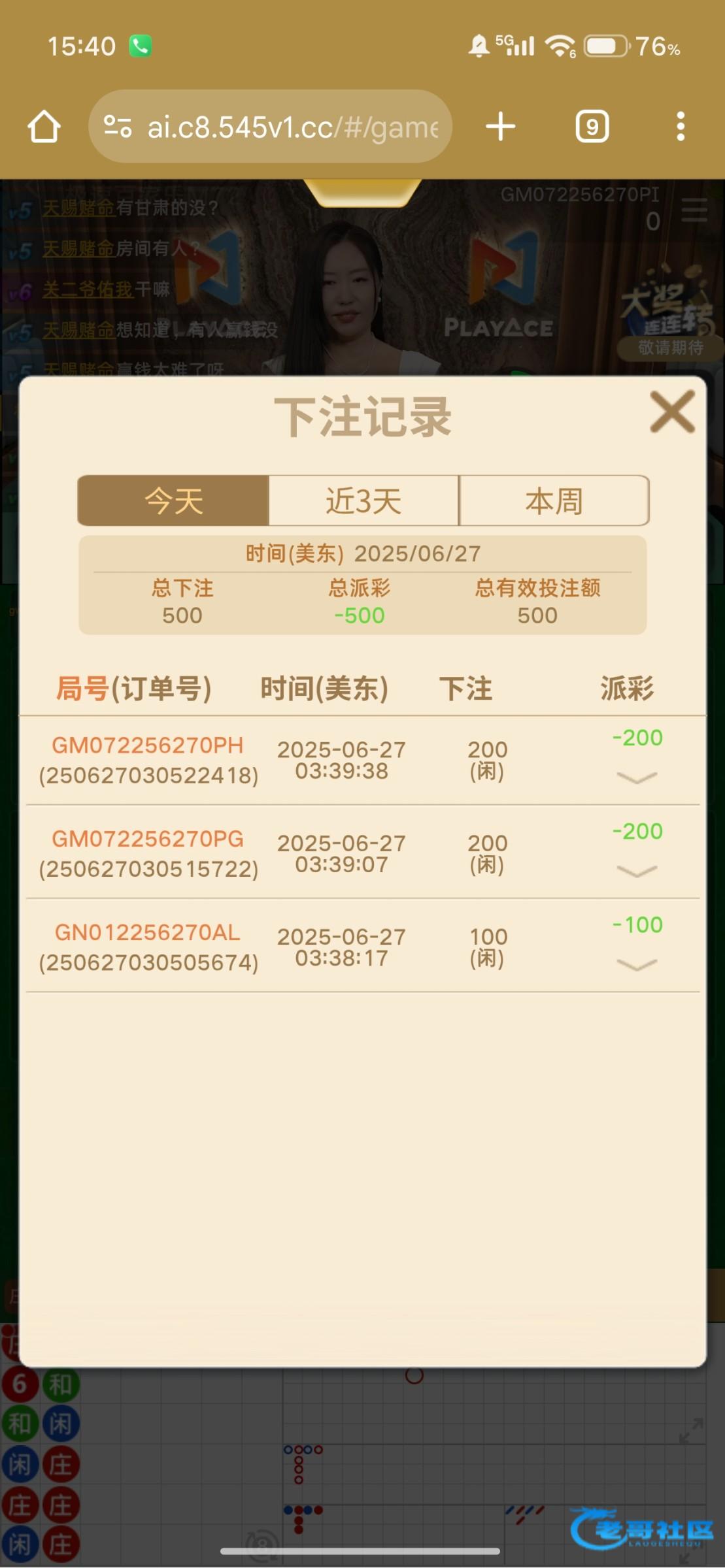Switch to the 本周 tab
Viewport: 725px width, 1568px height.
pos(554,501)
